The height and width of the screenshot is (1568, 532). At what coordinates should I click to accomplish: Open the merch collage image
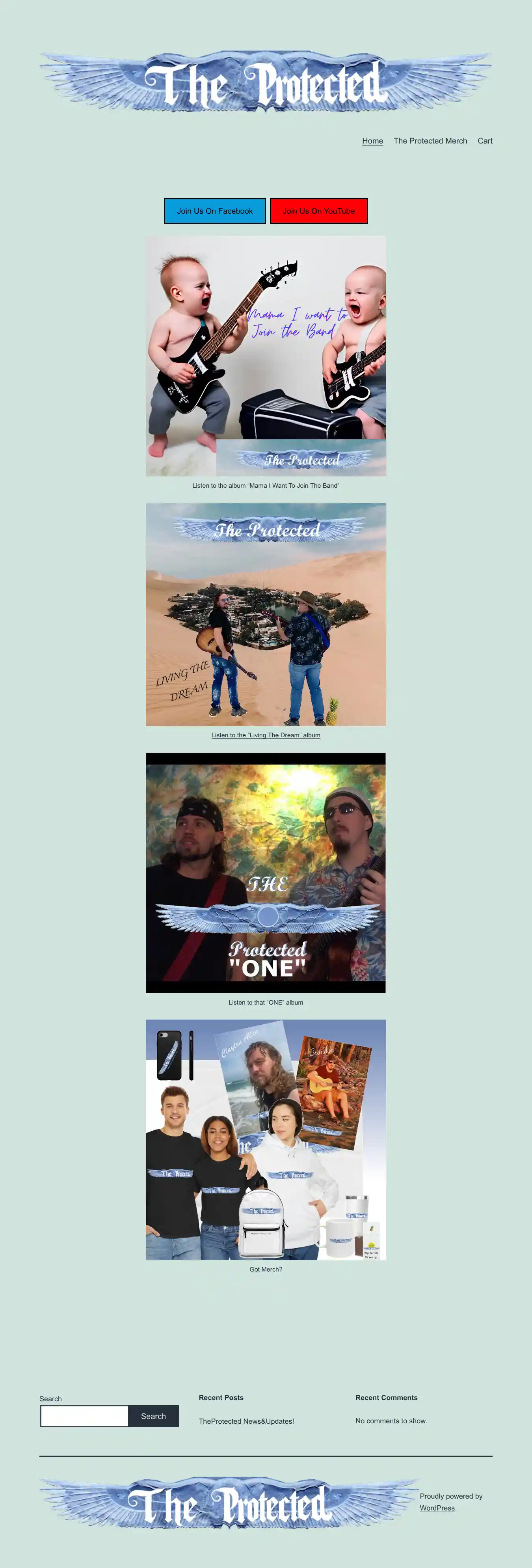click(265, 1139)
